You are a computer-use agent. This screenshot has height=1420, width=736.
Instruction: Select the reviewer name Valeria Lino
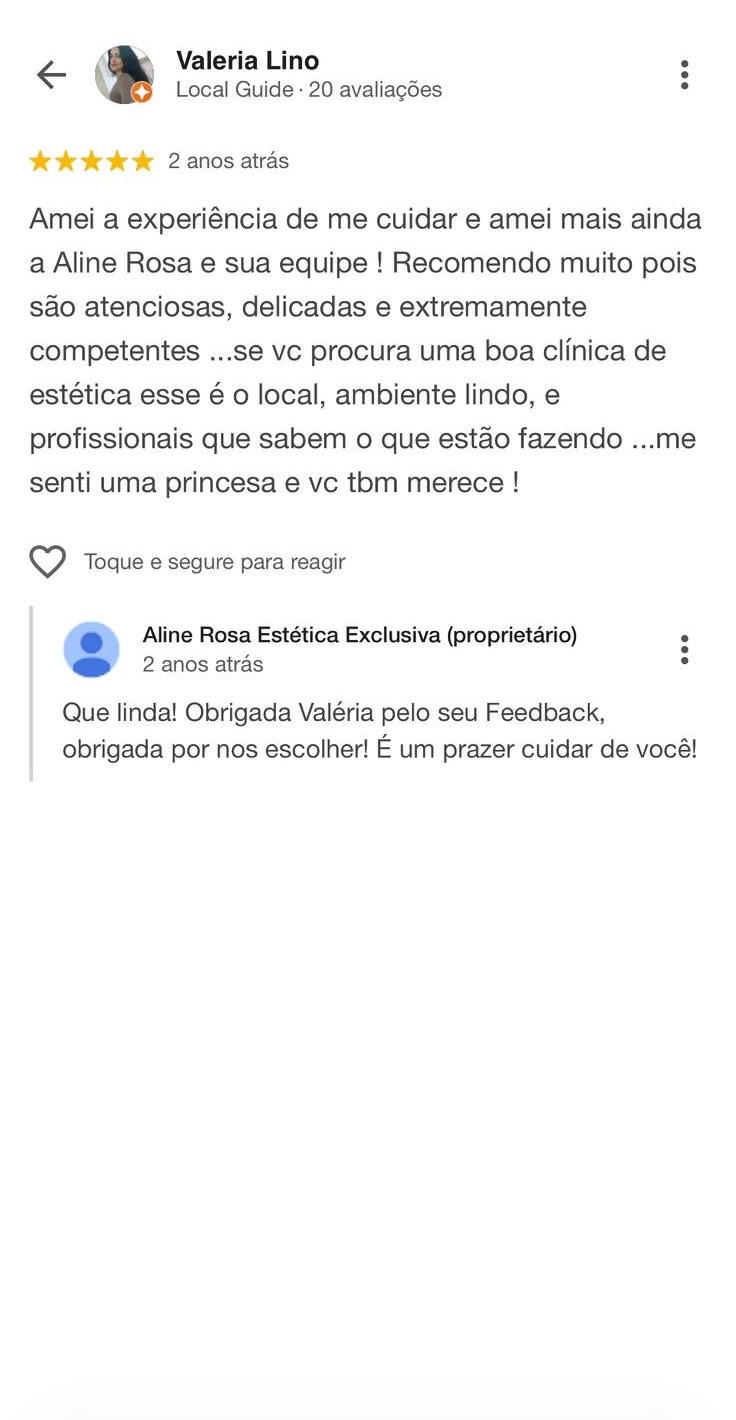click(x=247, y=60)
